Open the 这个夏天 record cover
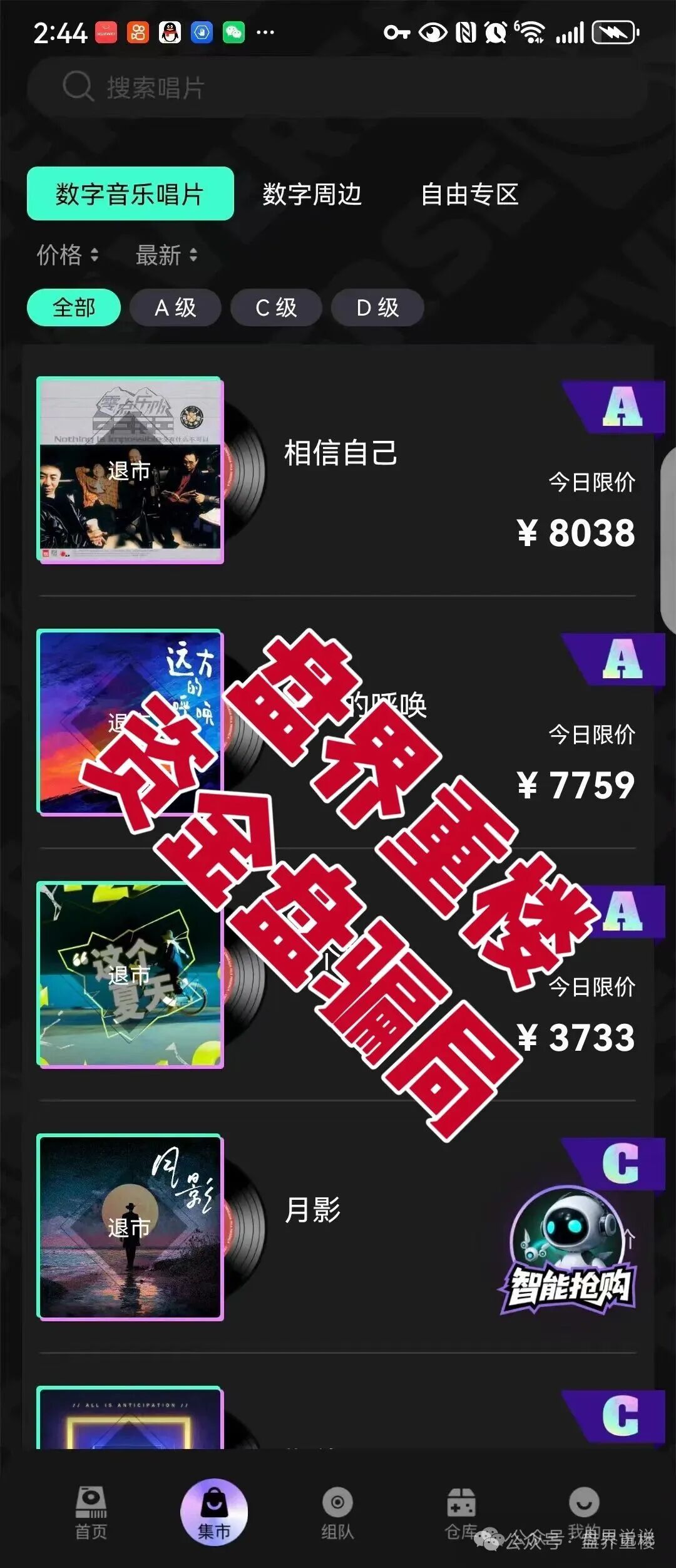 click(x=130, y=974)
